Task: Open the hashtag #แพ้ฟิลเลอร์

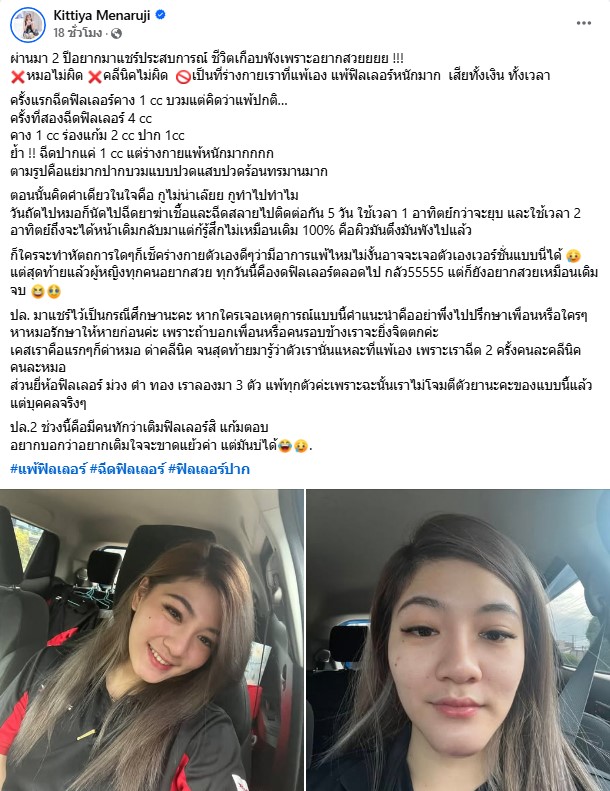Action: point(46,468)
